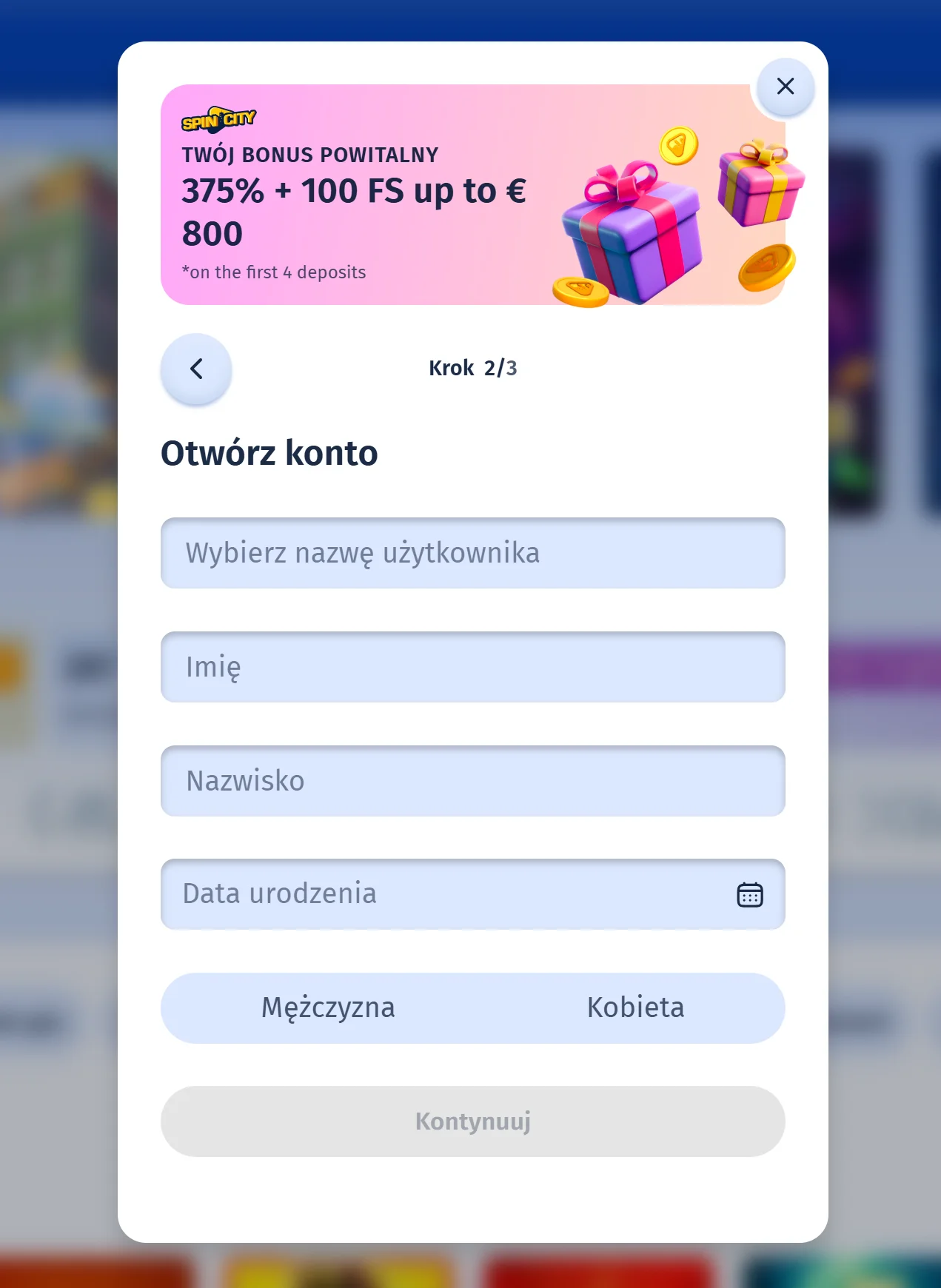Click the welcome bonus banner link
Viewport: 941px width, 1288px height.
point(473,194)
